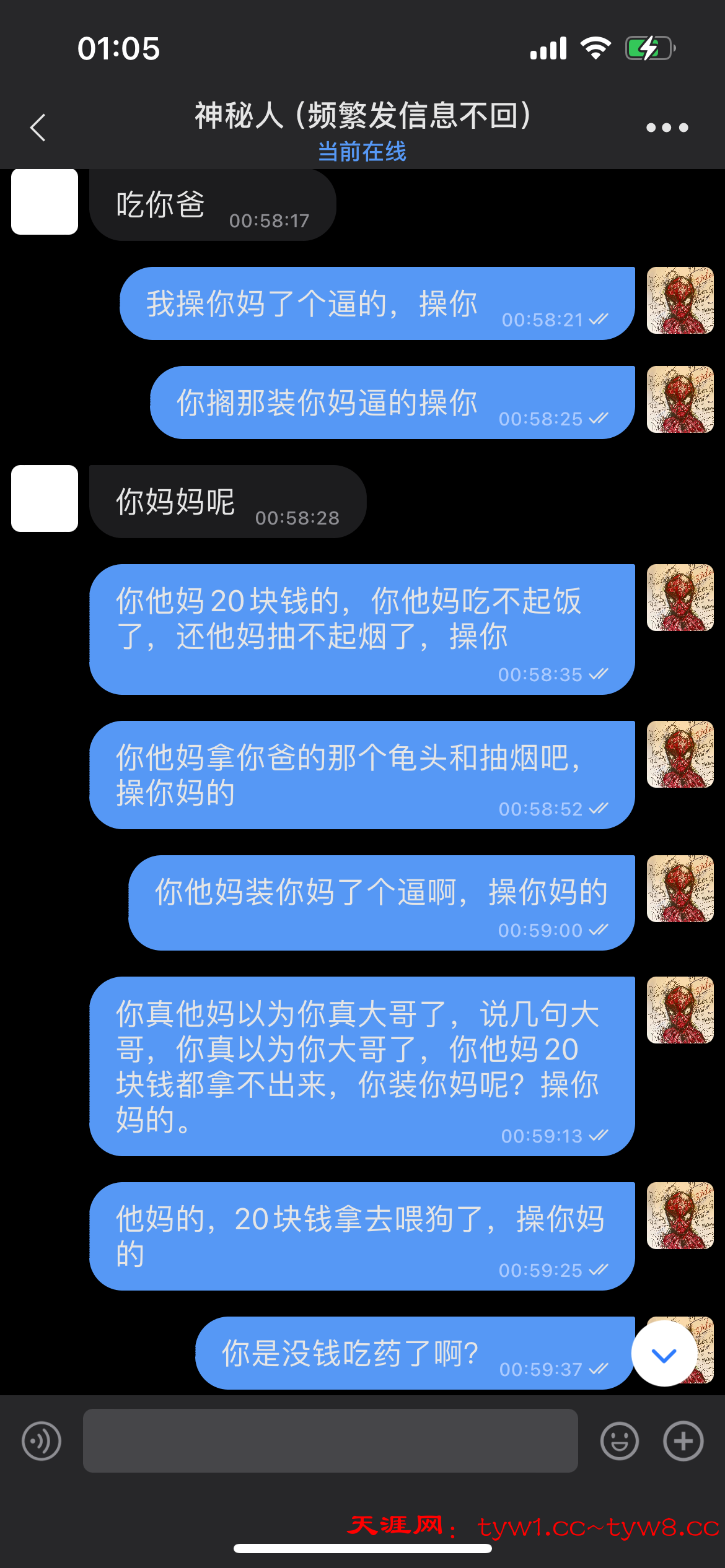Focus the message input field
This screenshot has height=1568, width=725.
(330, 1441)
